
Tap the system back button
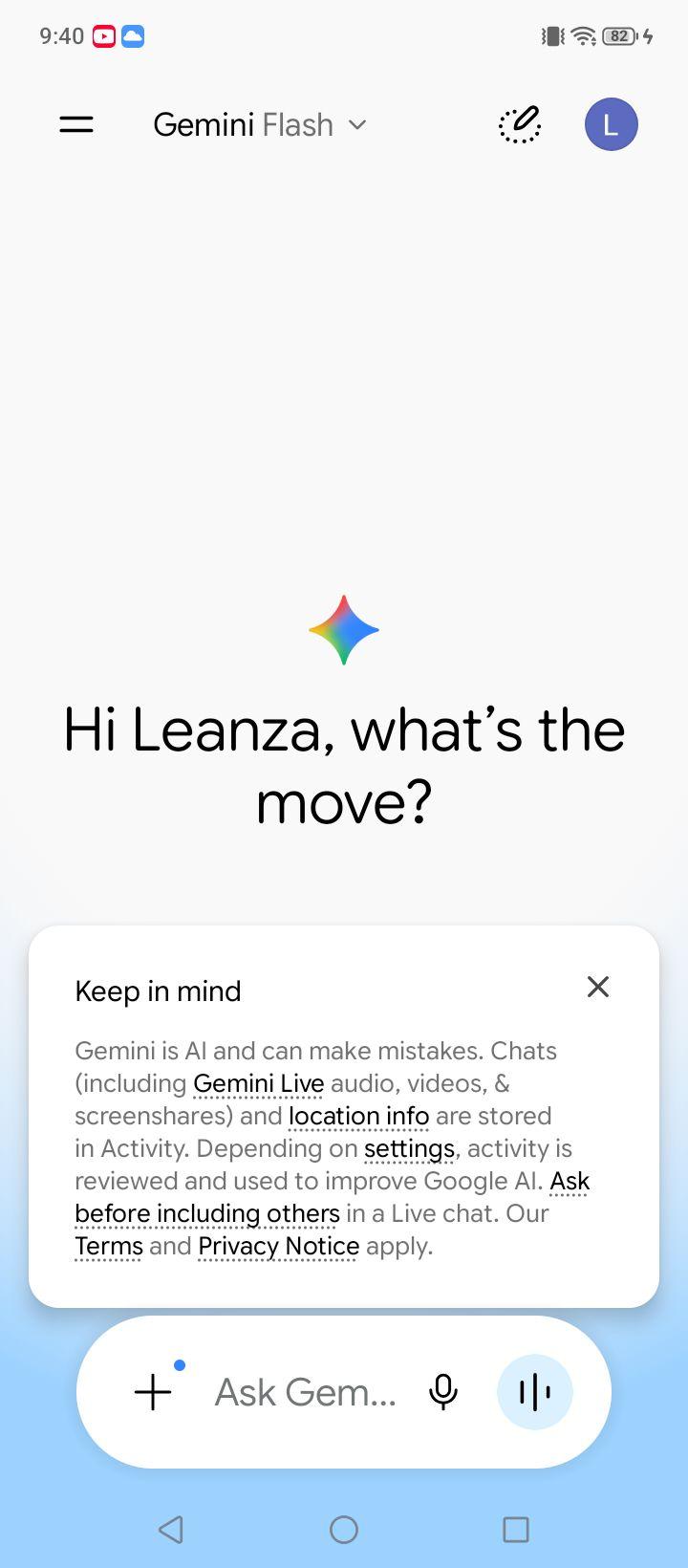tap(171, 1530)
